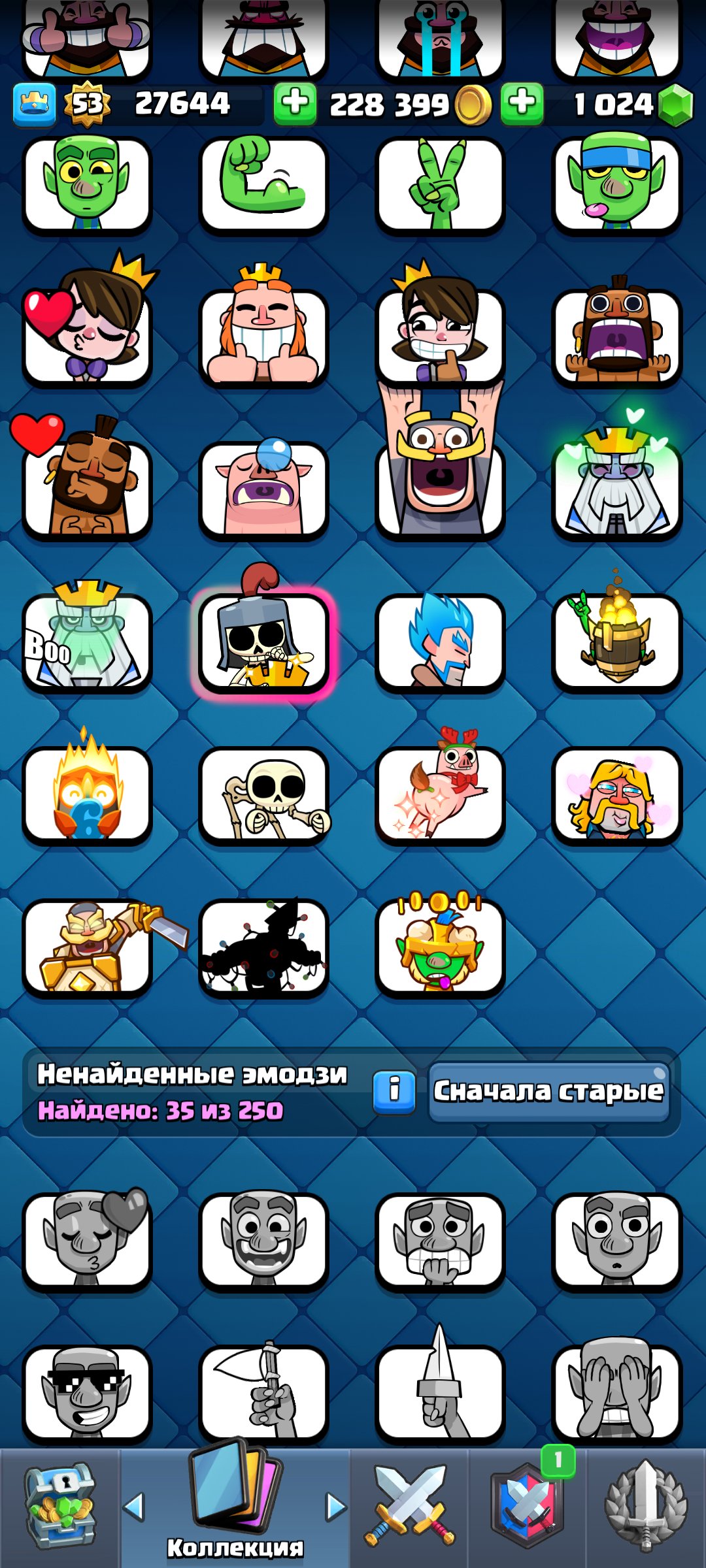View the locked goblin with pixel sunglasses emote
The image size is (706, 1568).
coord(87,1393)
